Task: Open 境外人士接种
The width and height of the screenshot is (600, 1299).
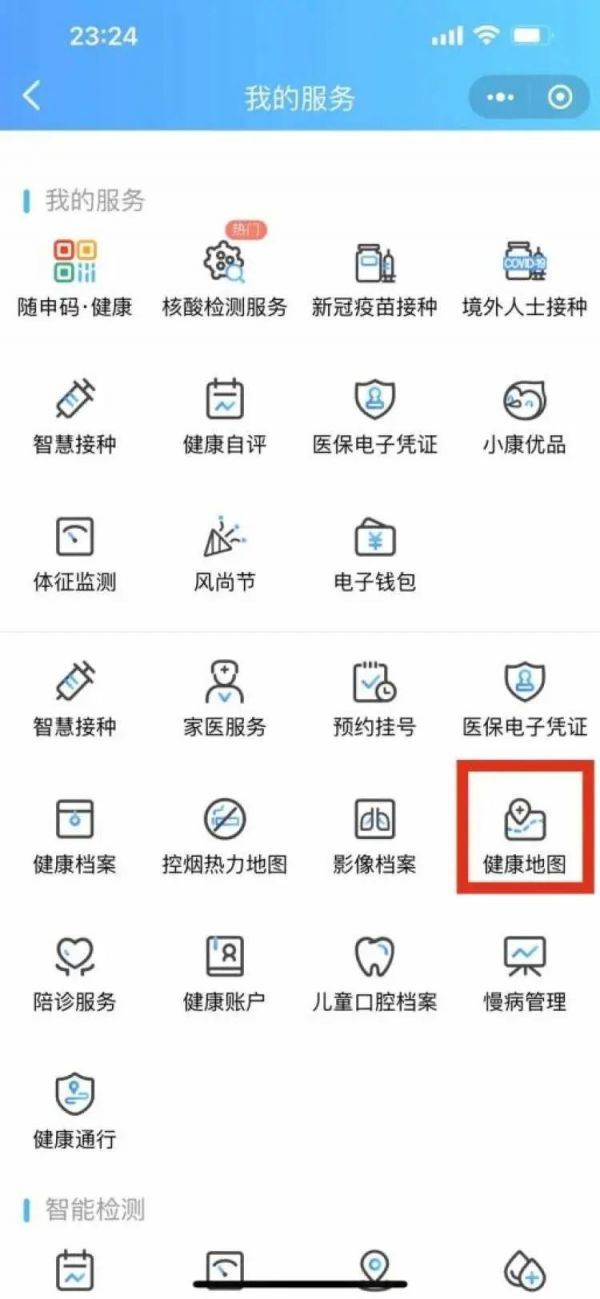Action: 524,276
